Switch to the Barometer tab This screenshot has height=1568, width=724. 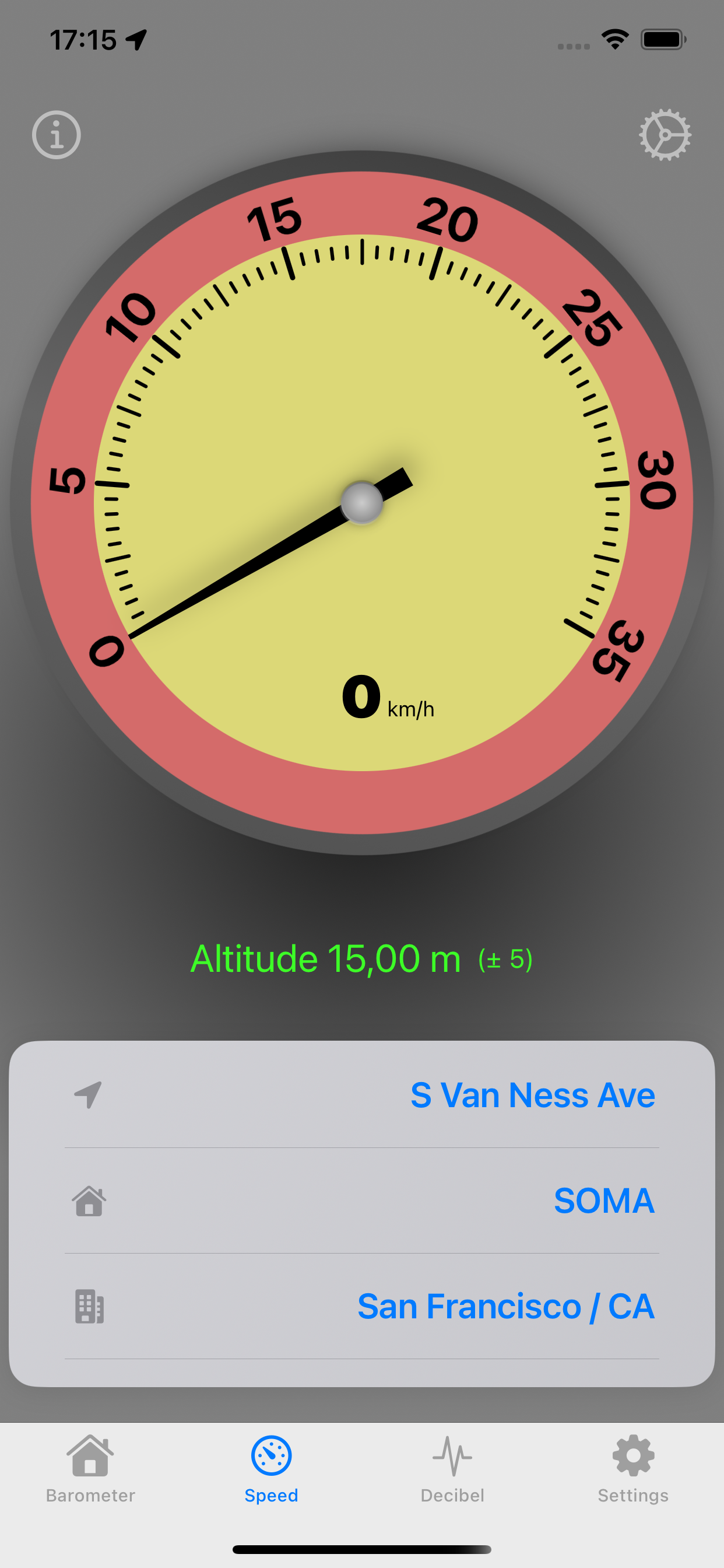click(90, 1468)
